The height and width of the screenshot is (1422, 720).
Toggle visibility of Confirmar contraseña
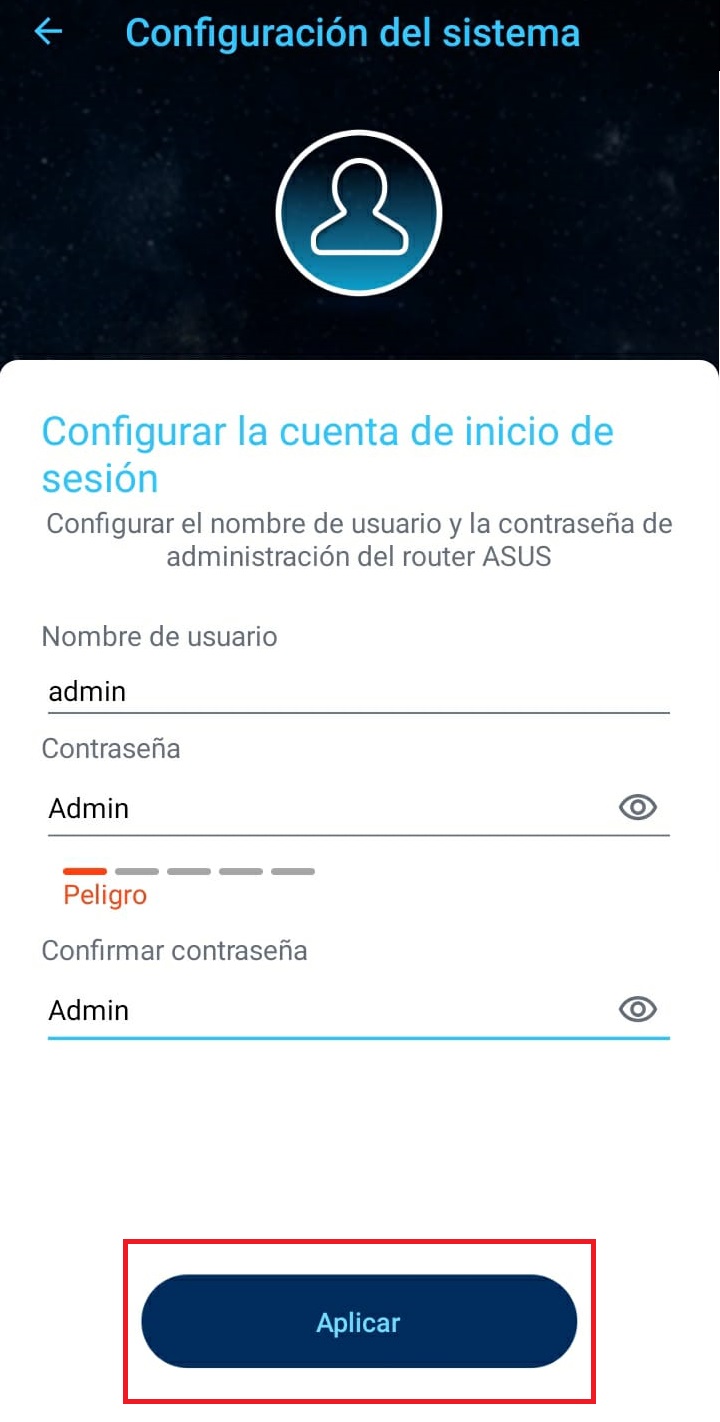pyautogui.click(x=637, y=1010)
